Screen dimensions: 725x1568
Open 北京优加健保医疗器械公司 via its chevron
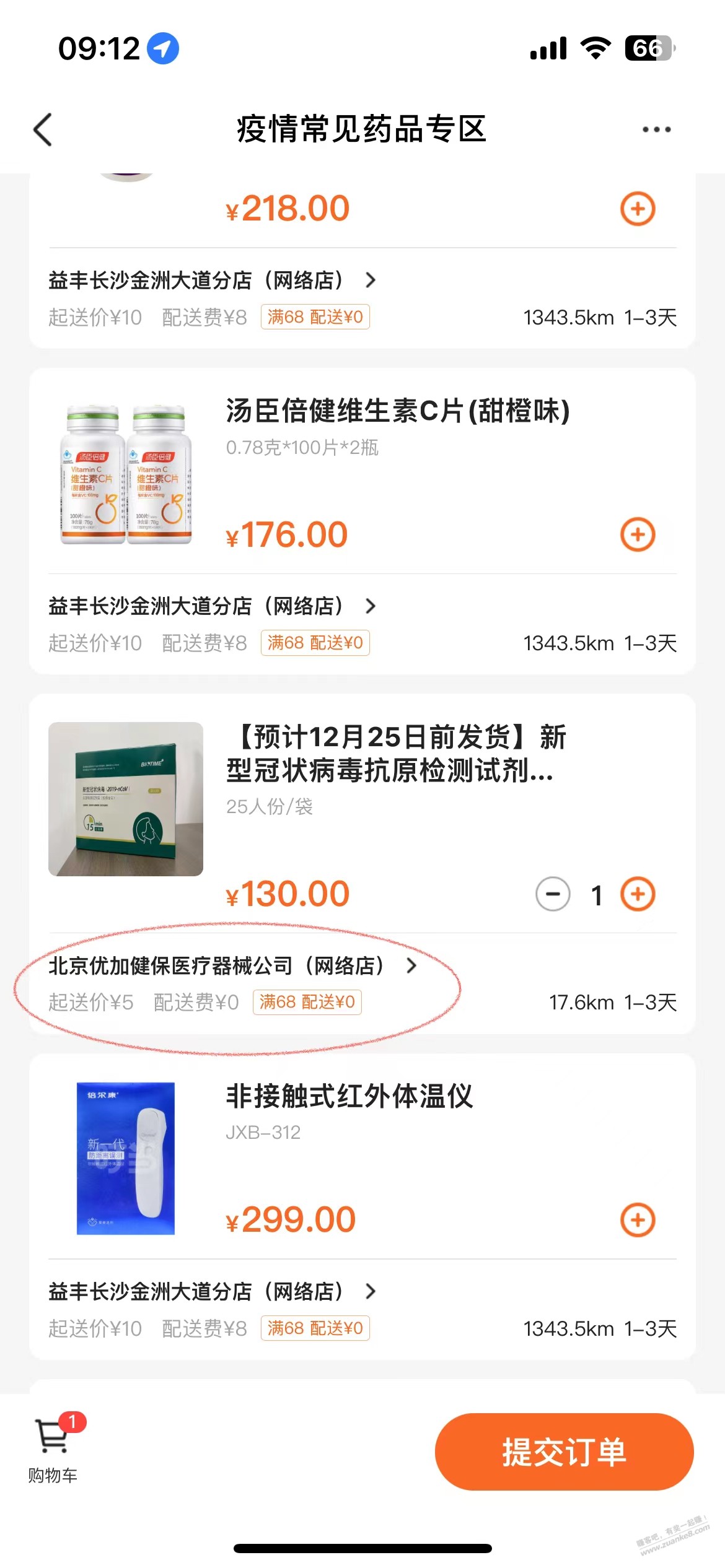pos(411,966)
